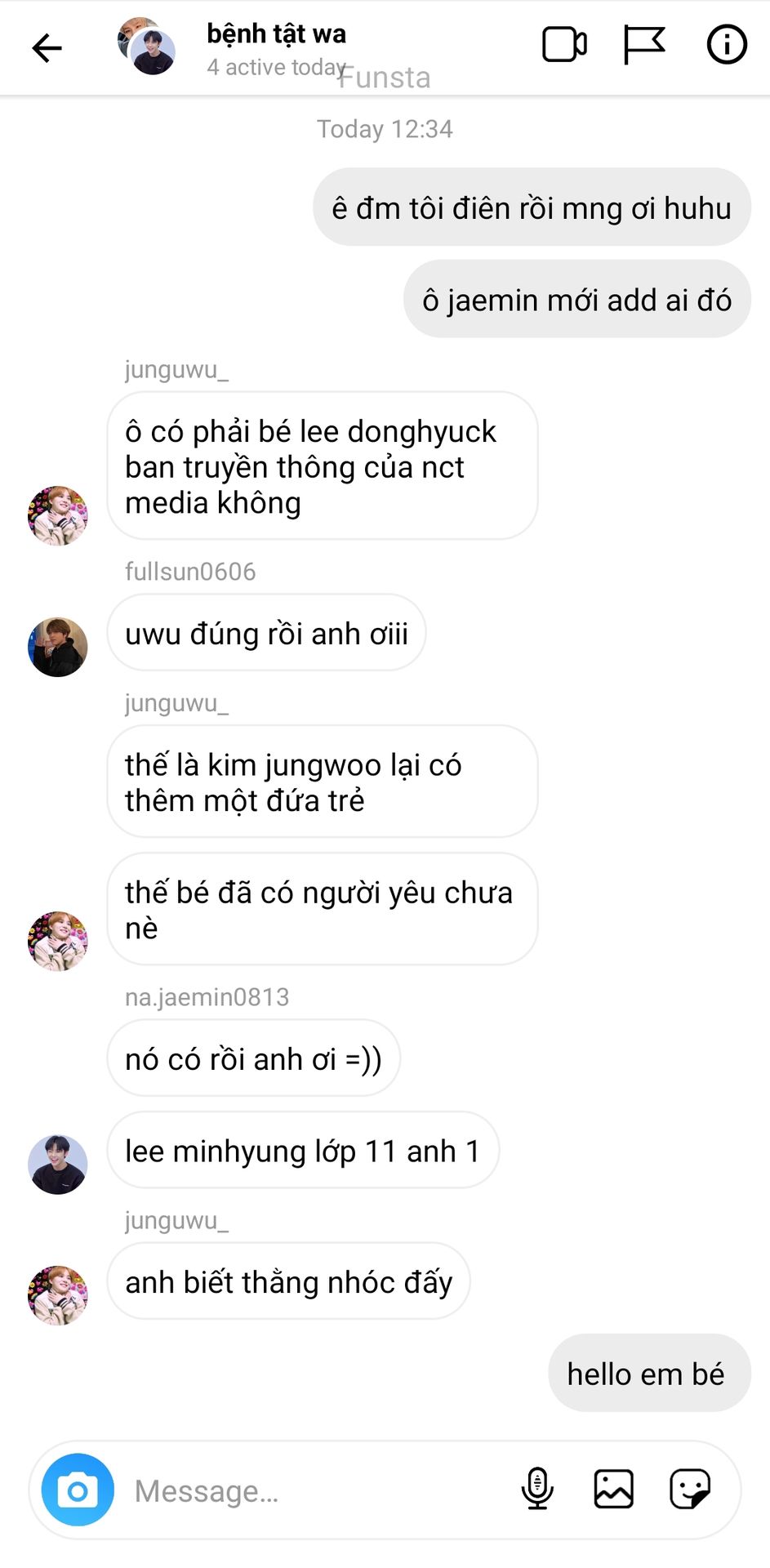The image size is (770, 1568).
Task: Record a voice message with the microphone
Action: coord(537,1489)
